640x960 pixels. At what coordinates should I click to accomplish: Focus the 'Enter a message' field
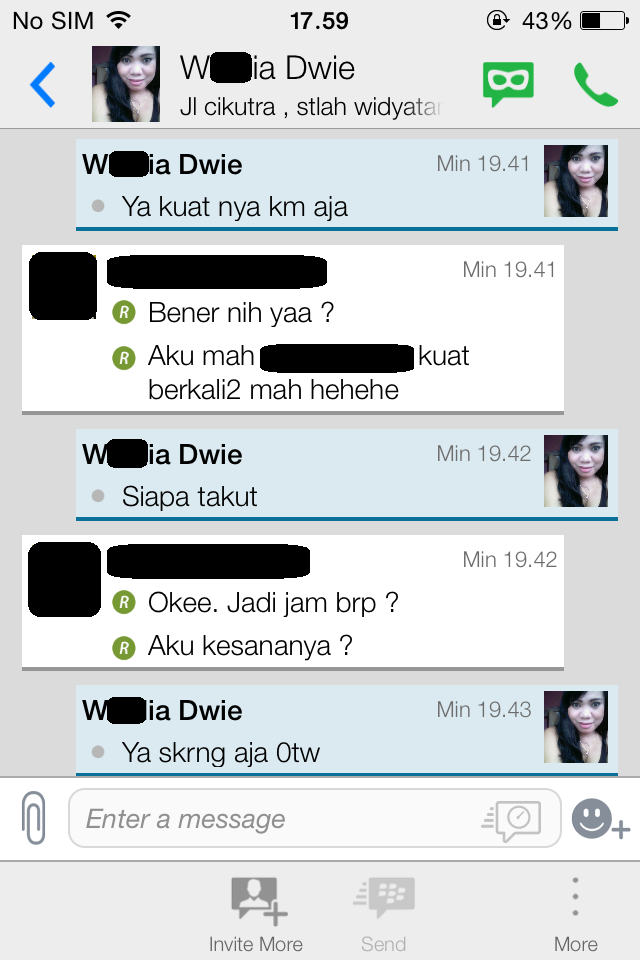click(270, 820)
